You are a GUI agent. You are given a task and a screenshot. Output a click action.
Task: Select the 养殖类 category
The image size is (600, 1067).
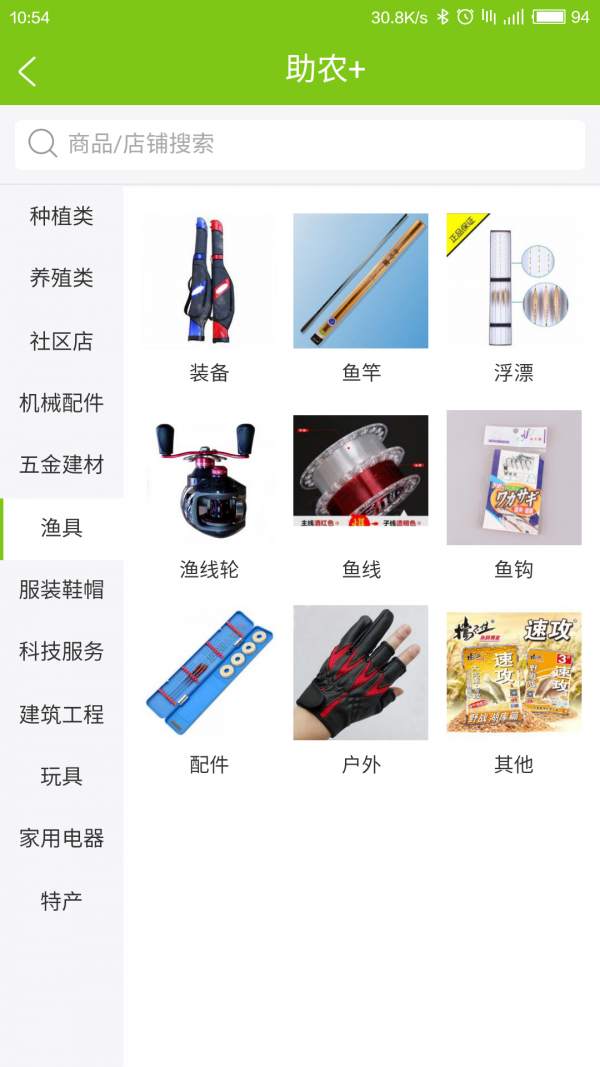(61, 278)
